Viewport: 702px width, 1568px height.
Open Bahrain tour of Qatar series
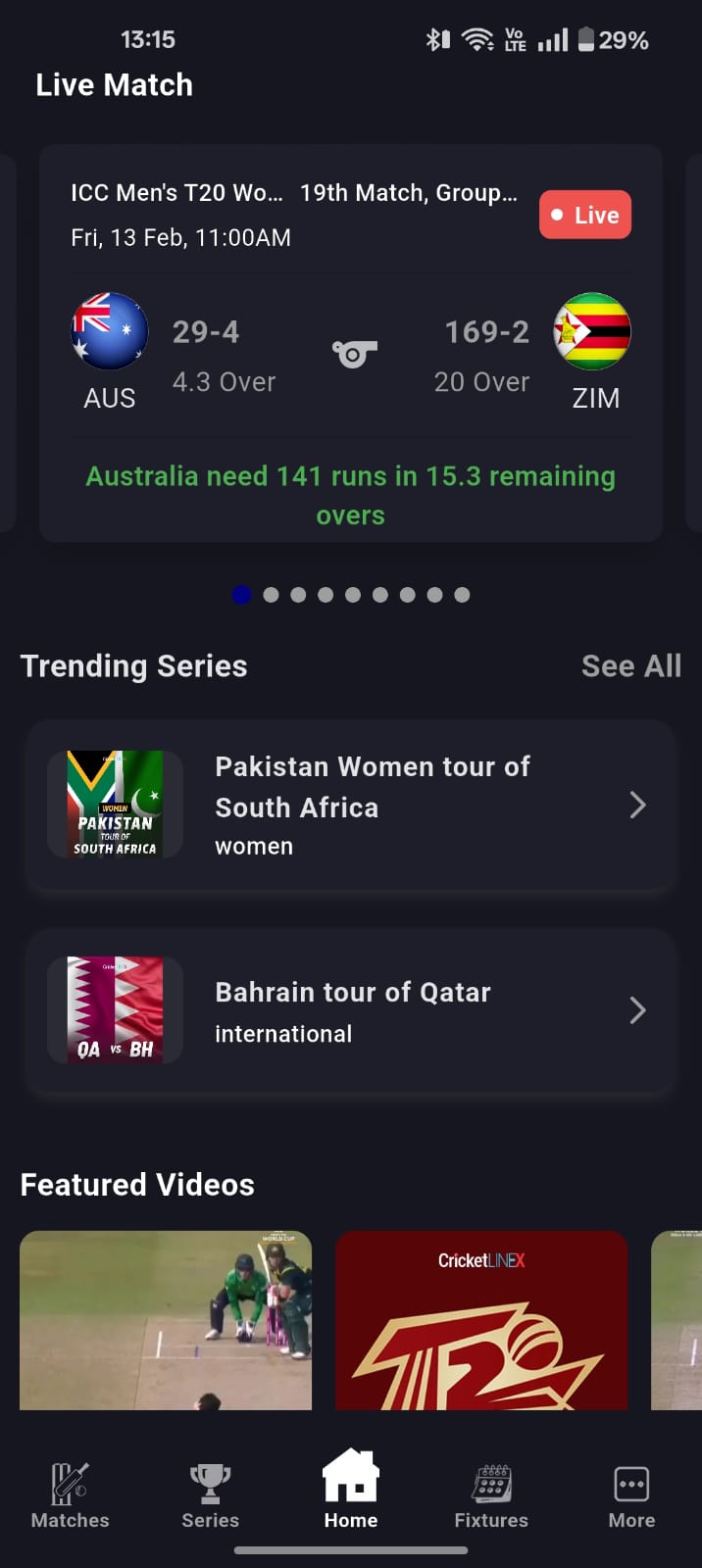coord(350,1011)
